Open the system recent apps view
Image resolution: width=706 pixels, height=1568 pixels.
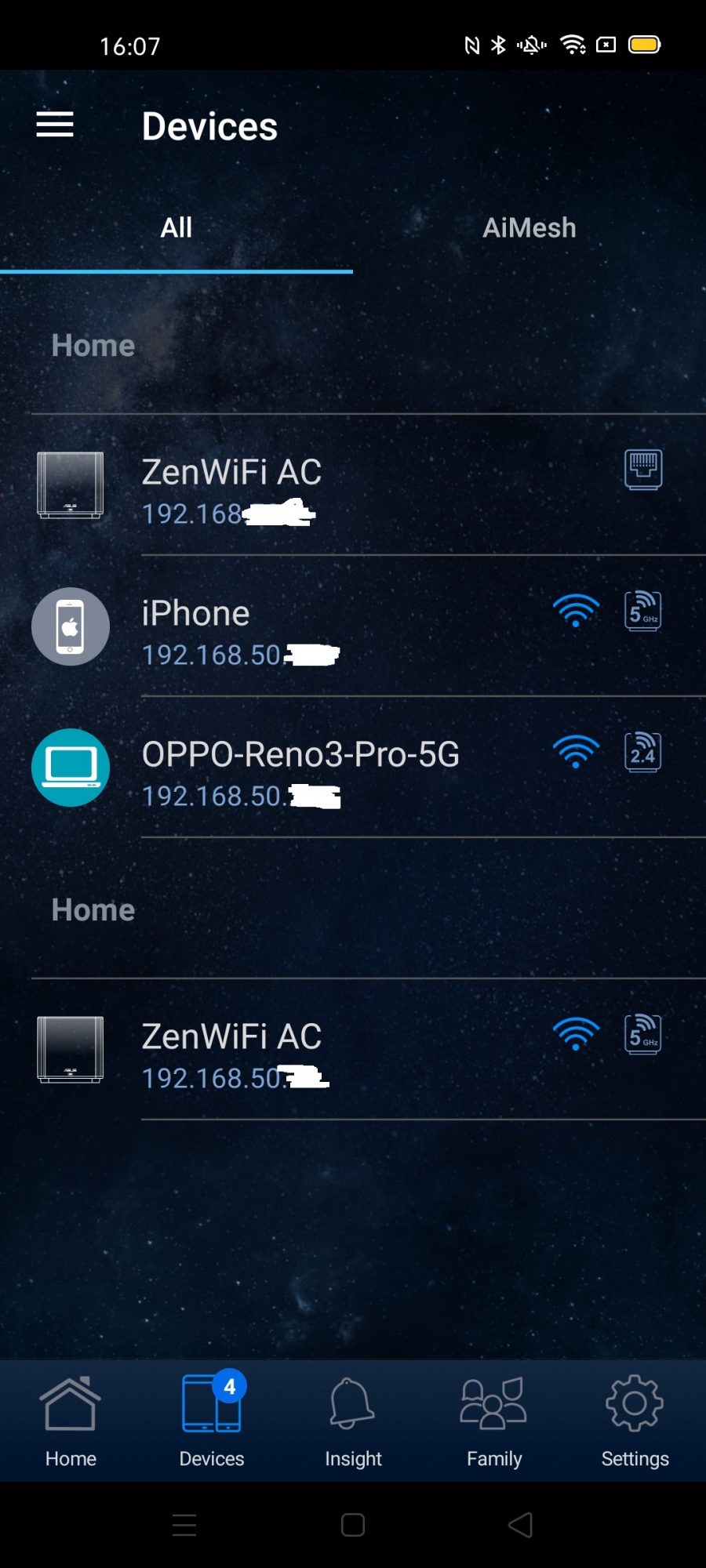point(184,1525)
